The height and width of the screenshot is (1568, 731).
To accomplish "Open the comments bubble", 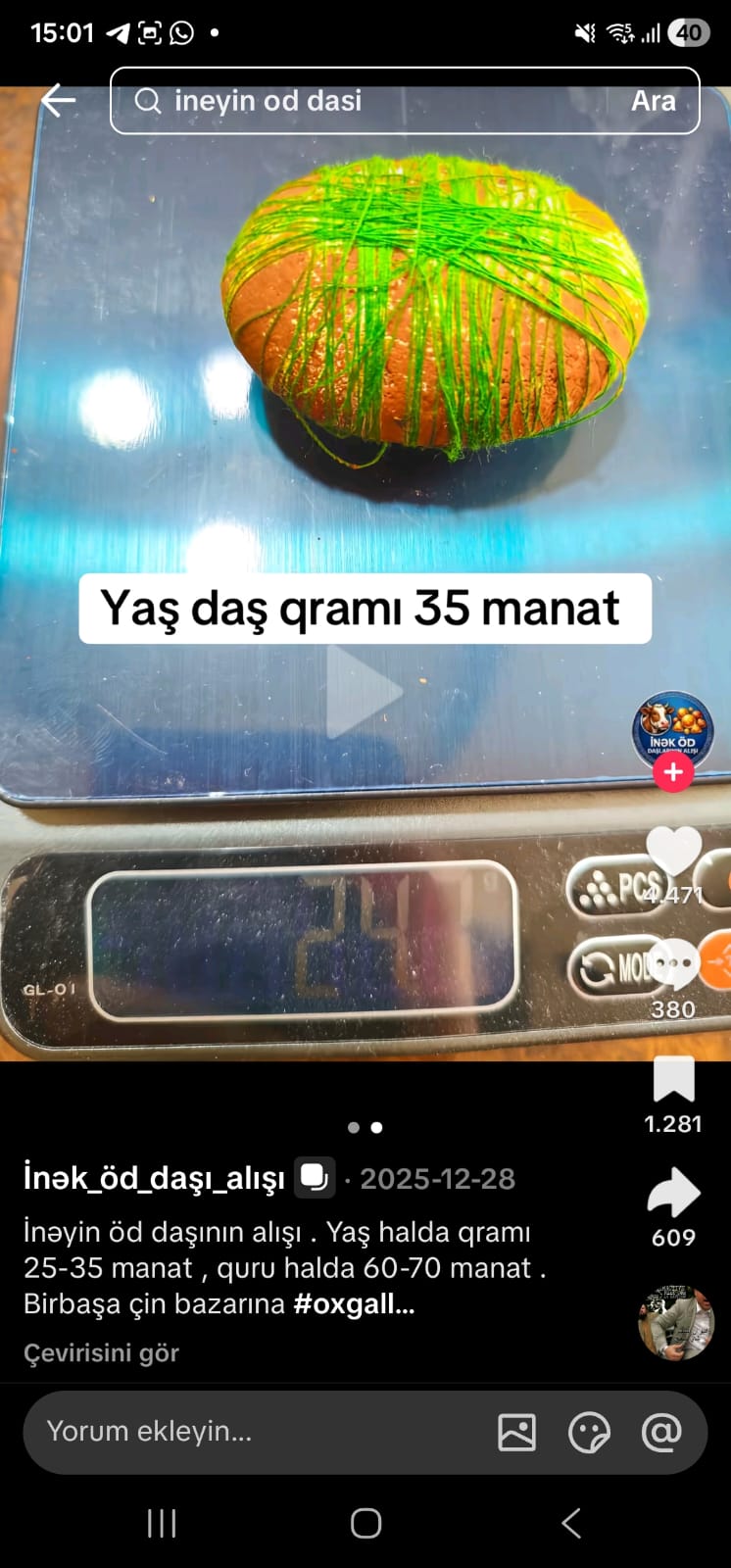I will 674,965.
